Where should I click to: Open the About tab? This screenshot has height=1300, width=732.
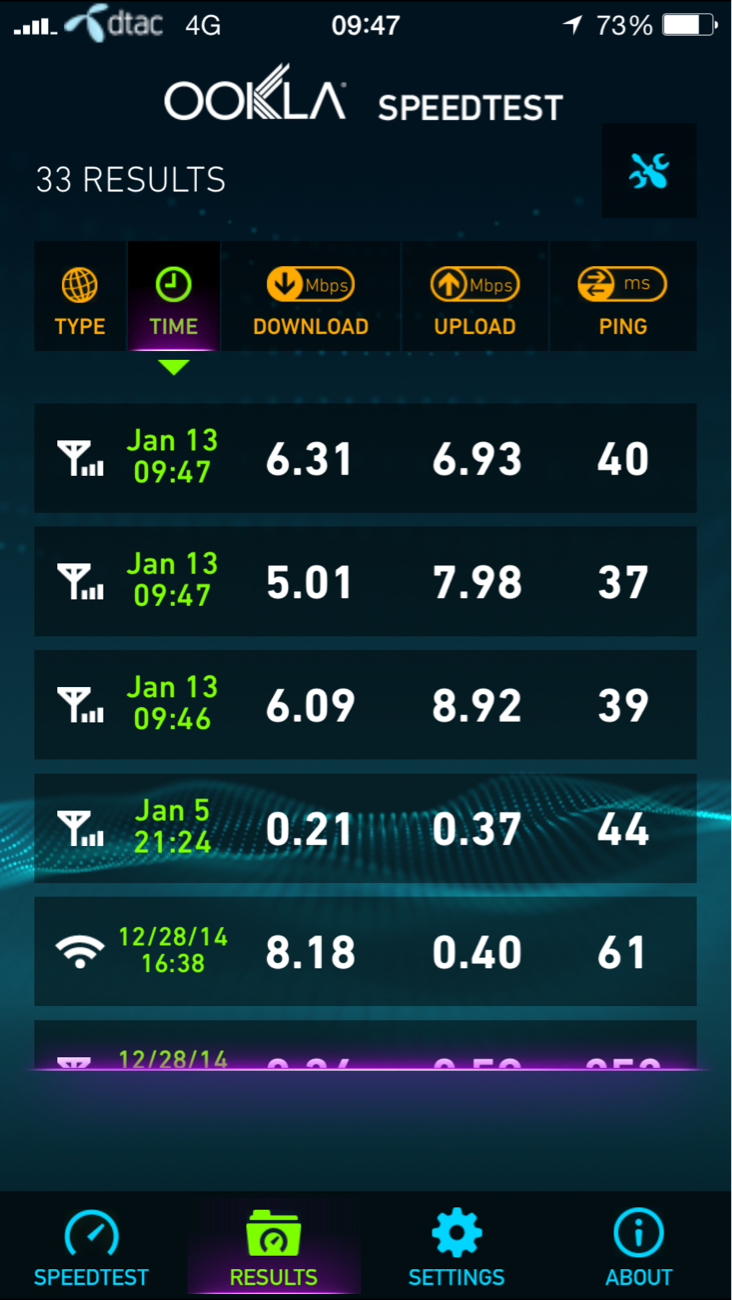coord(639,1248)
